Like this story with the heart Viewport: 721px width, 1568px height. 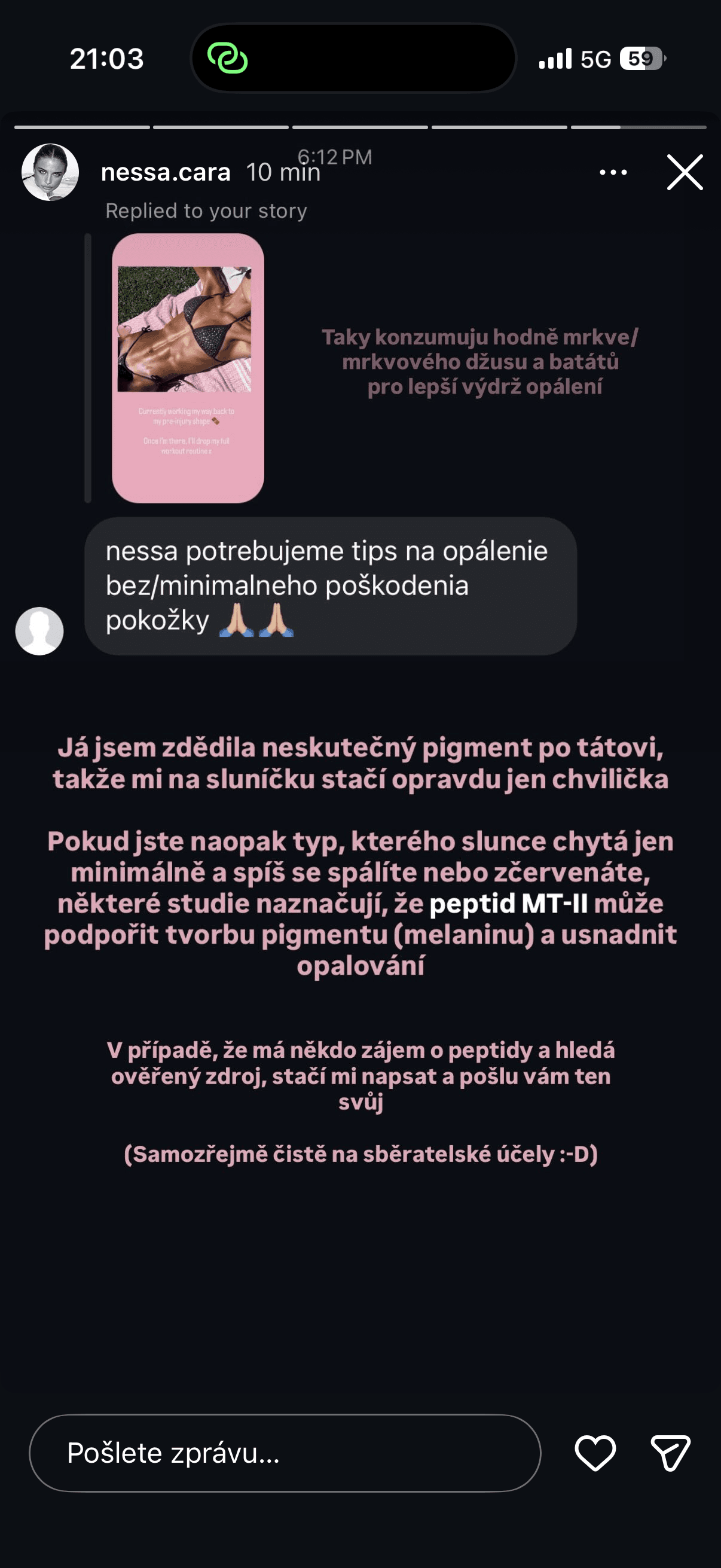click(595, 1453)
